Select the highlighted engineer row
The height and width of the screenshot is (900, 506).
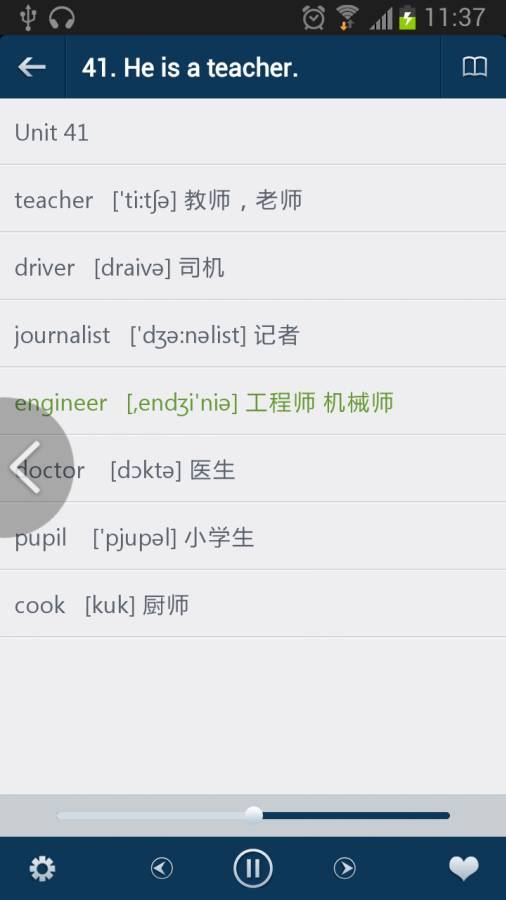(x=253, y=401)
